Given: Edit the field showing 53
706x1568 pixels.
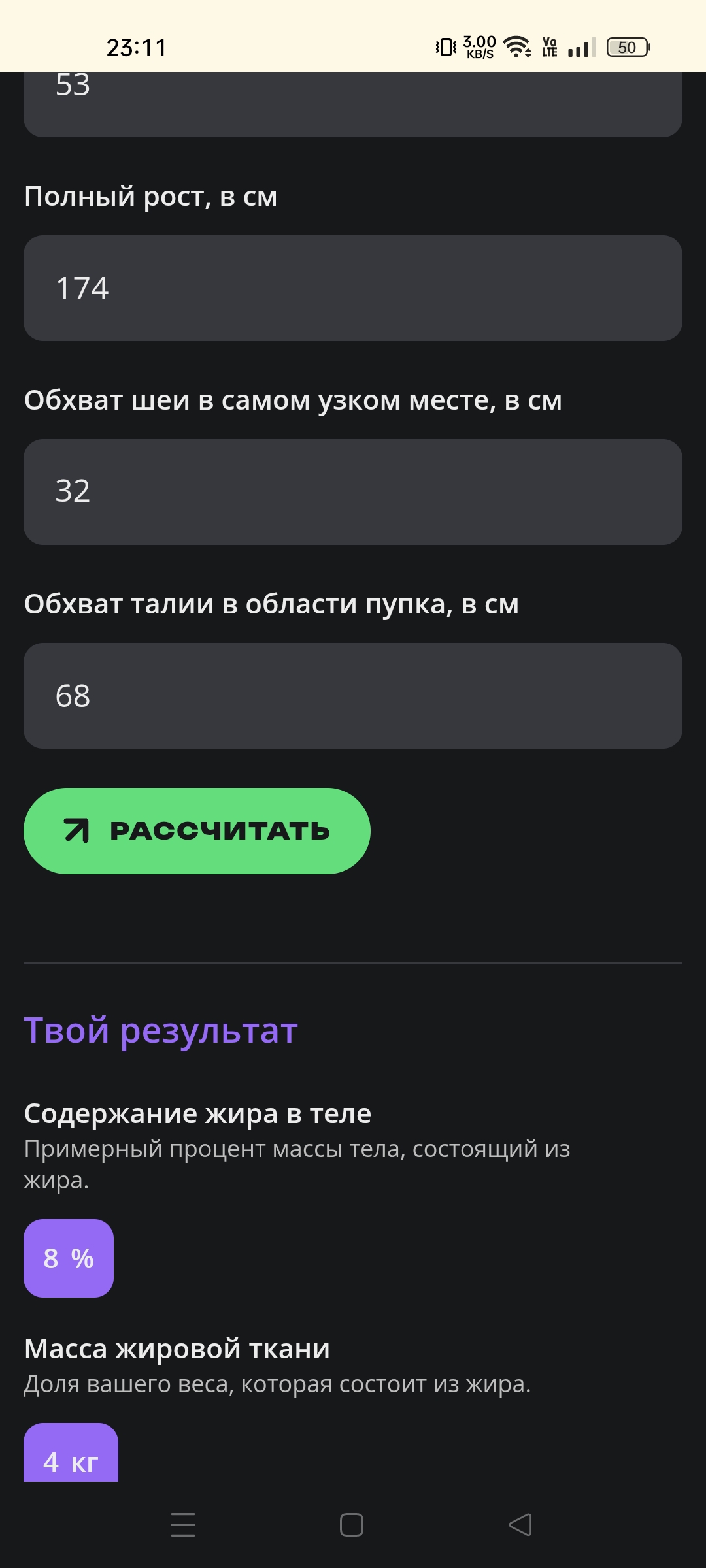Looking at the screenshot, I should pos(353,104).
